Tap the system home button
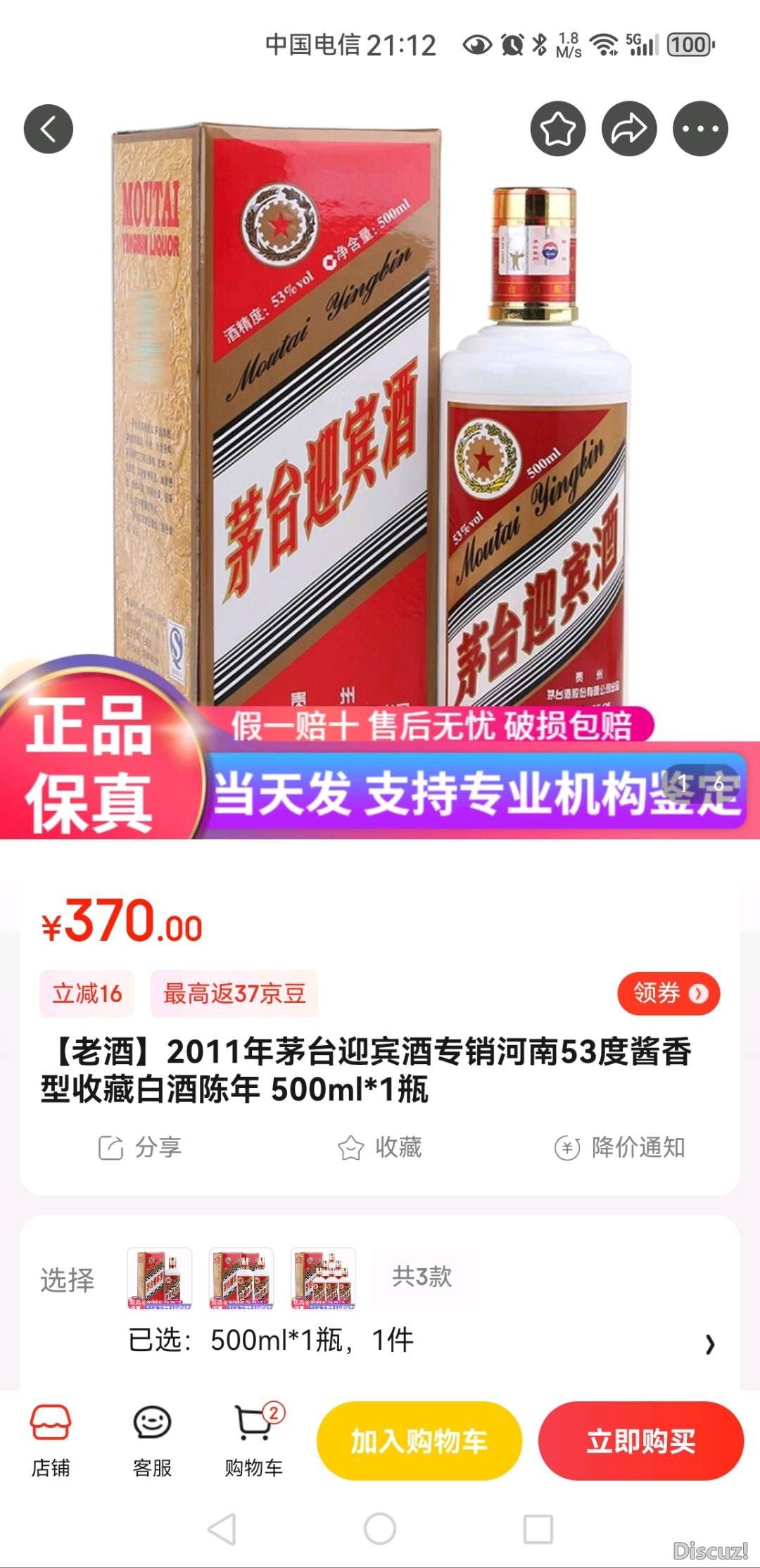 pyautogui.click(x=380, y=1529)
